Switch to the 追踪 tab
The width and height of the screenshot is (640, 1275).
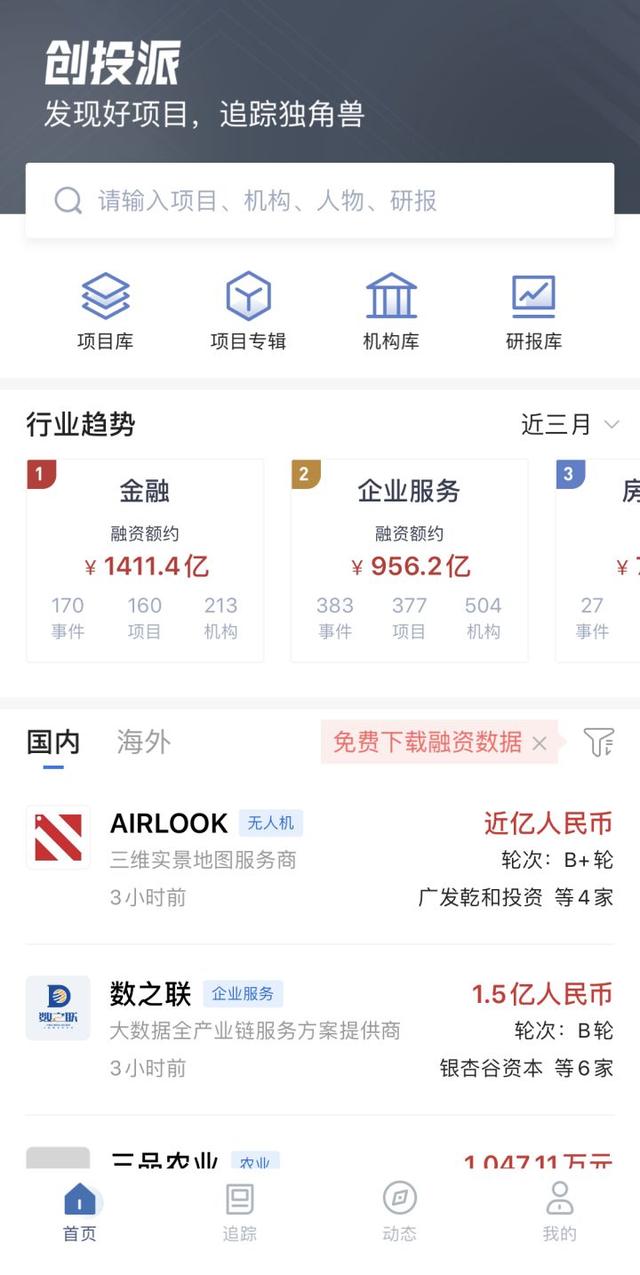(240, 1212)
